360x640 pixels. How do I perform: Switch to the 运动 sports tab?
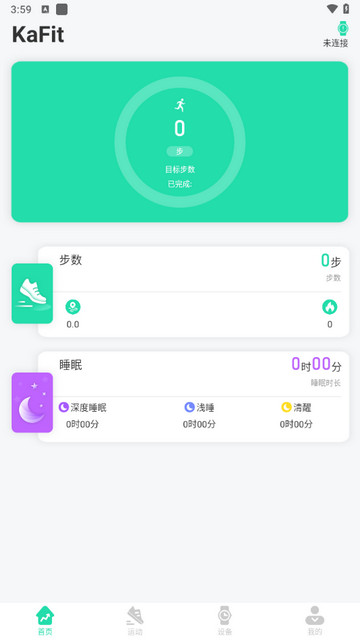pos(135,620)
